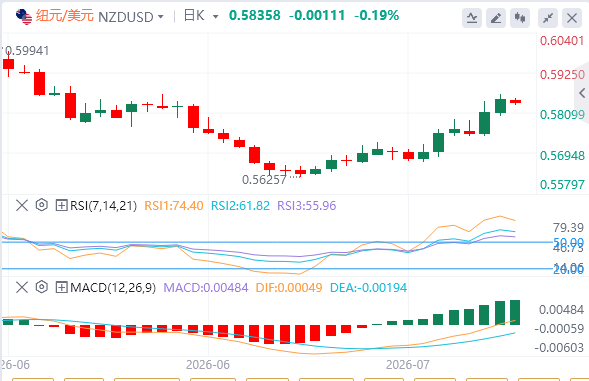Remove the RSI indicator panel
This screenshot has height=381, width=589.
22,206
